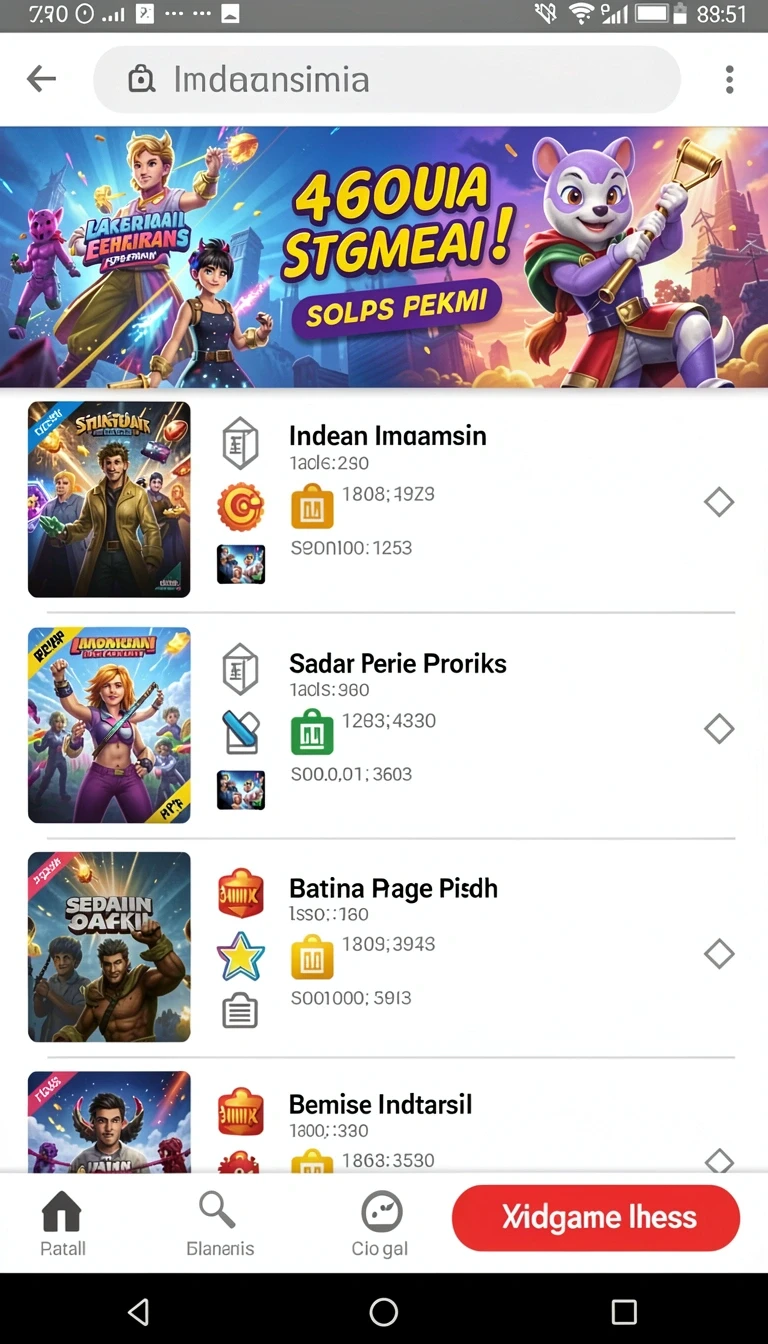This screenshot has width=768, height=1344.
Task: Tap the Imdaansimia address field
Action: 387,79
